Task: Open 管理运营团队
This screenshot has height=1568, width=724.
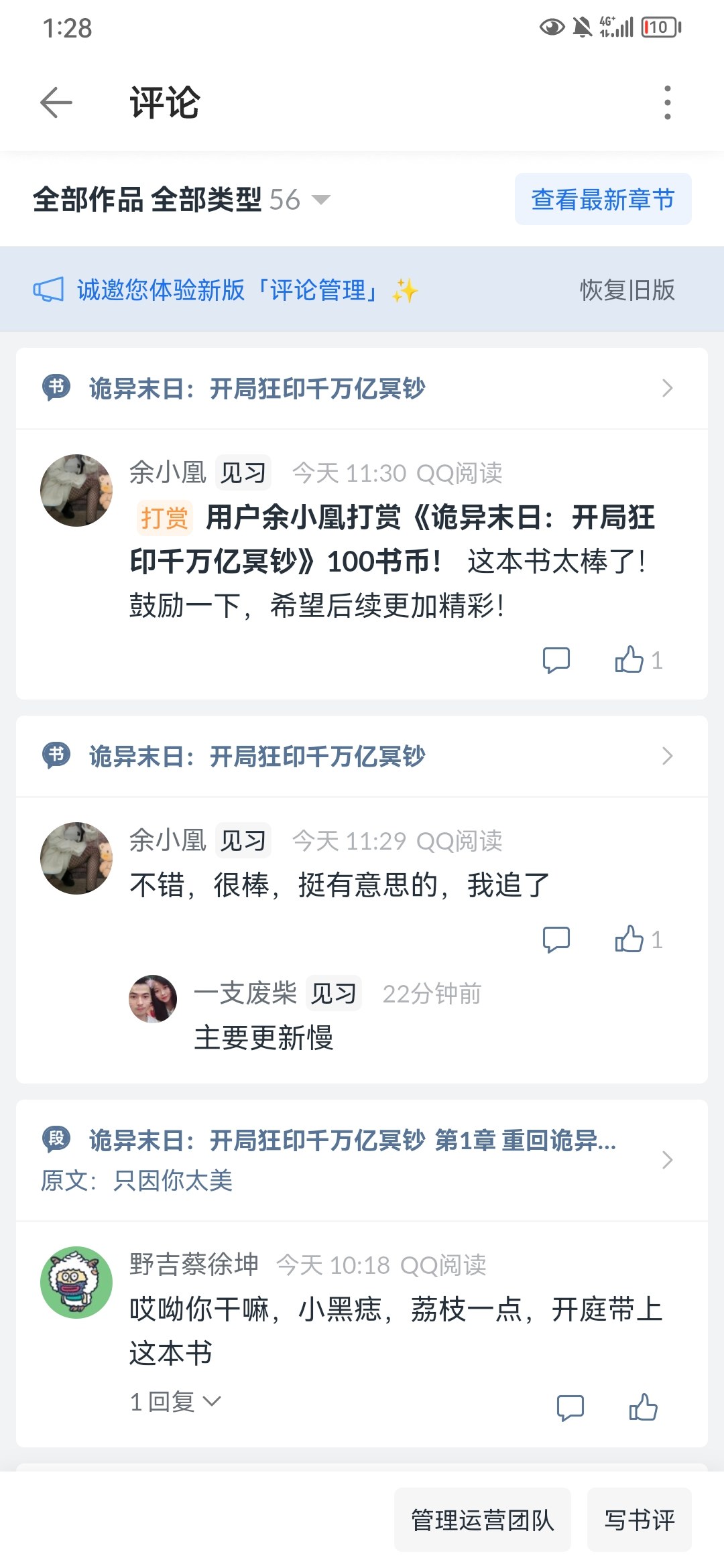Action: (x=482, y=1520)
